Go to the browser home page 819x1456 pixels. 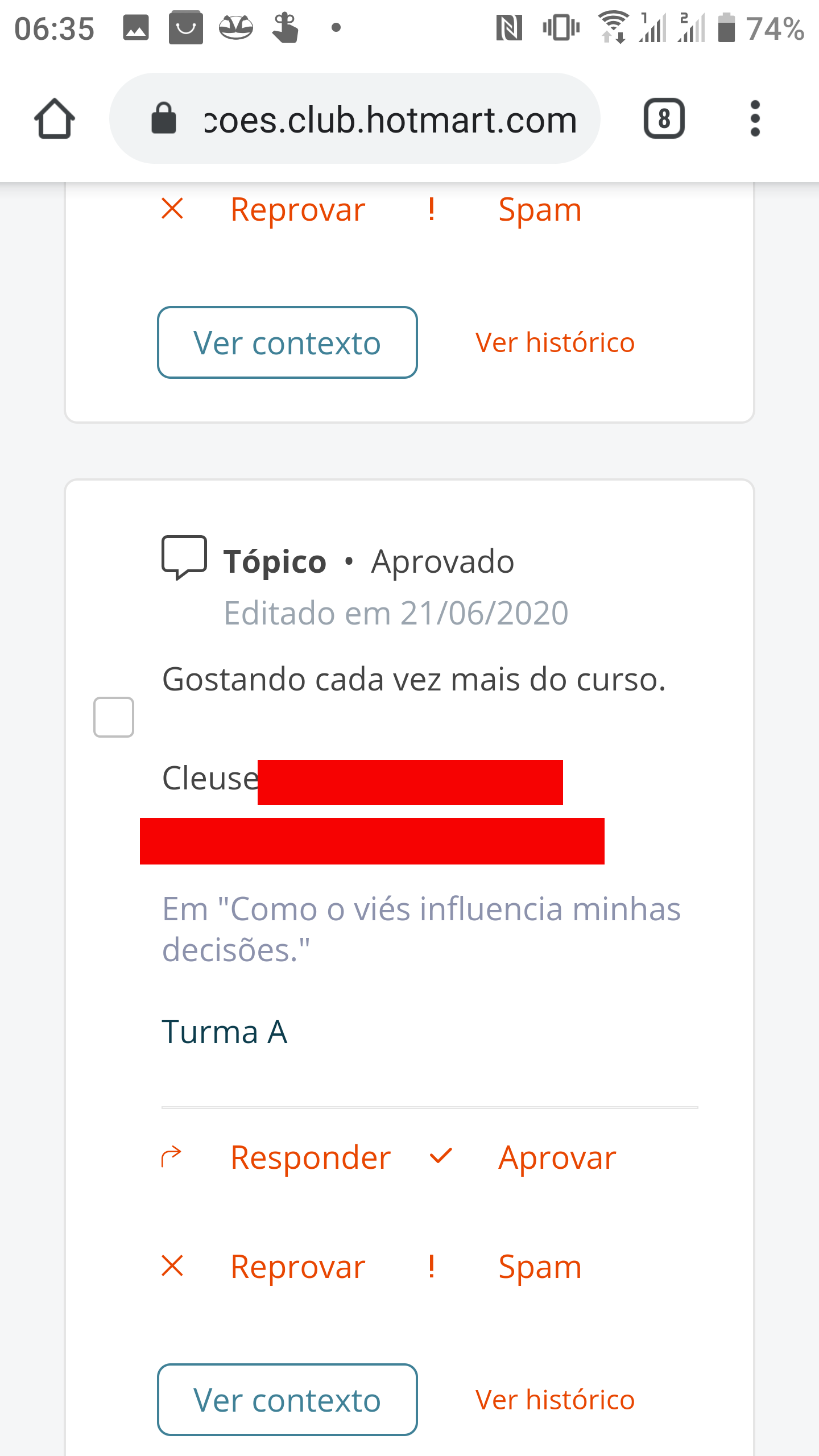[x=55, y=119]
